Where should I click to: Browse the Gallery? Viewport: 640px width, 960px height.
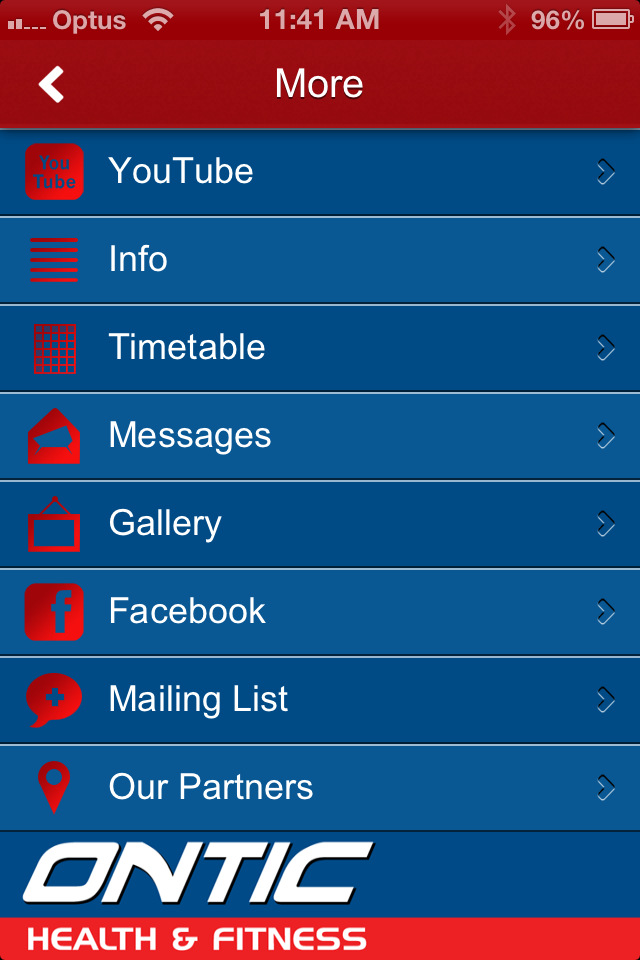320,524
